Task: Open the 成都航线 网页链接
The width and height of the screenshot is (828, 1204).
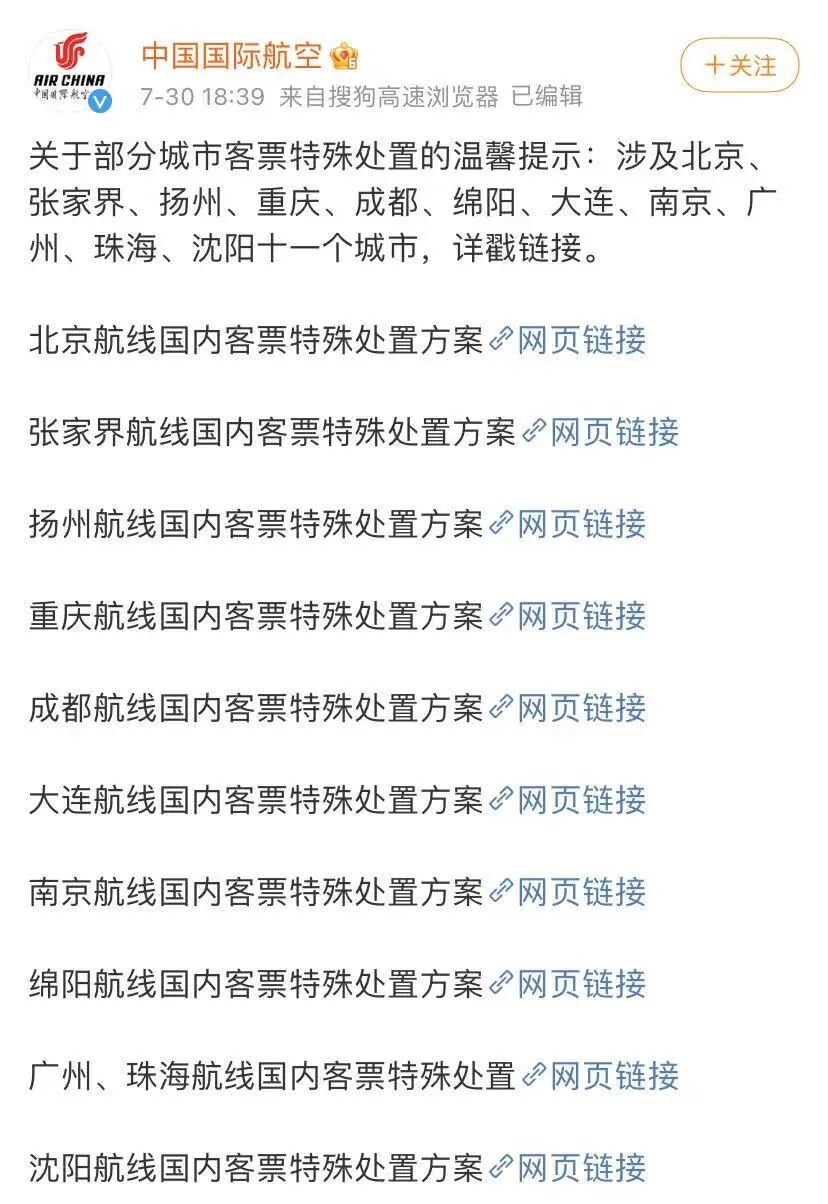Action: tap(580, 709)
